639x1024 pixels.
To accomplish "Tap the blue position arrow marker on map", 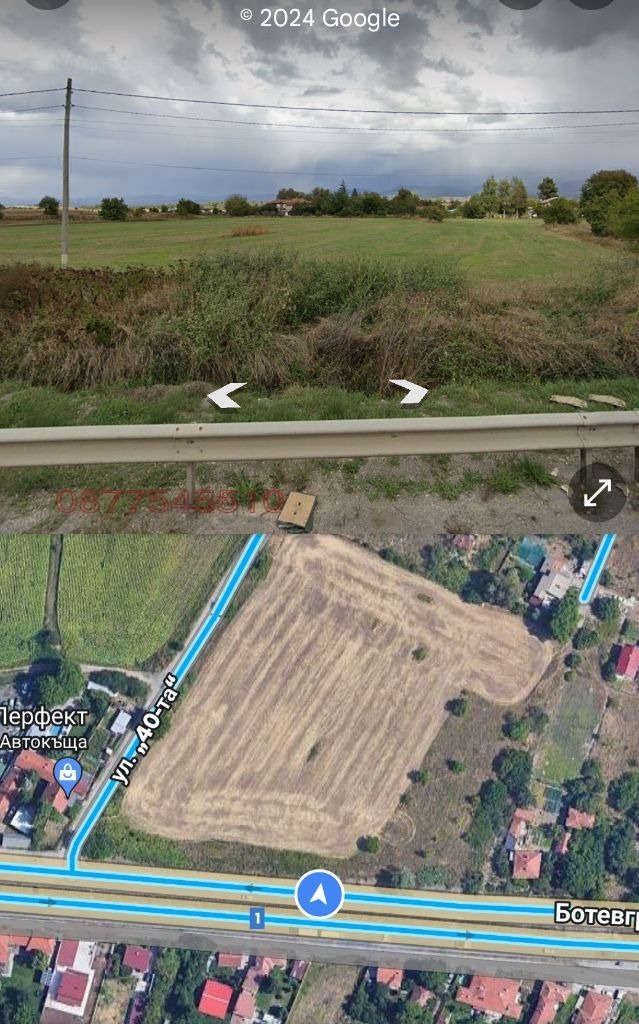I will 319,894.
